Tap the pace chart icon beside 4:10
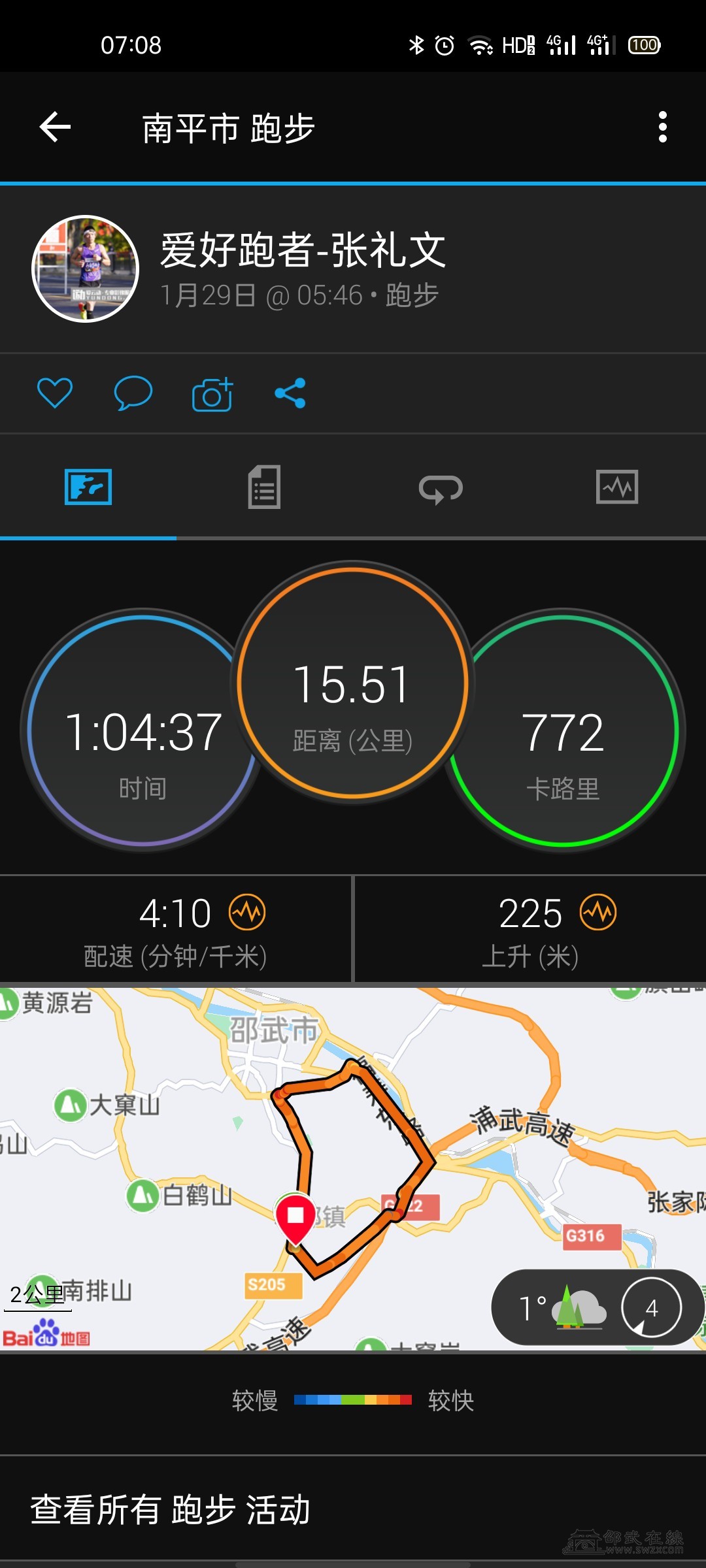 (x=247, y=912)
